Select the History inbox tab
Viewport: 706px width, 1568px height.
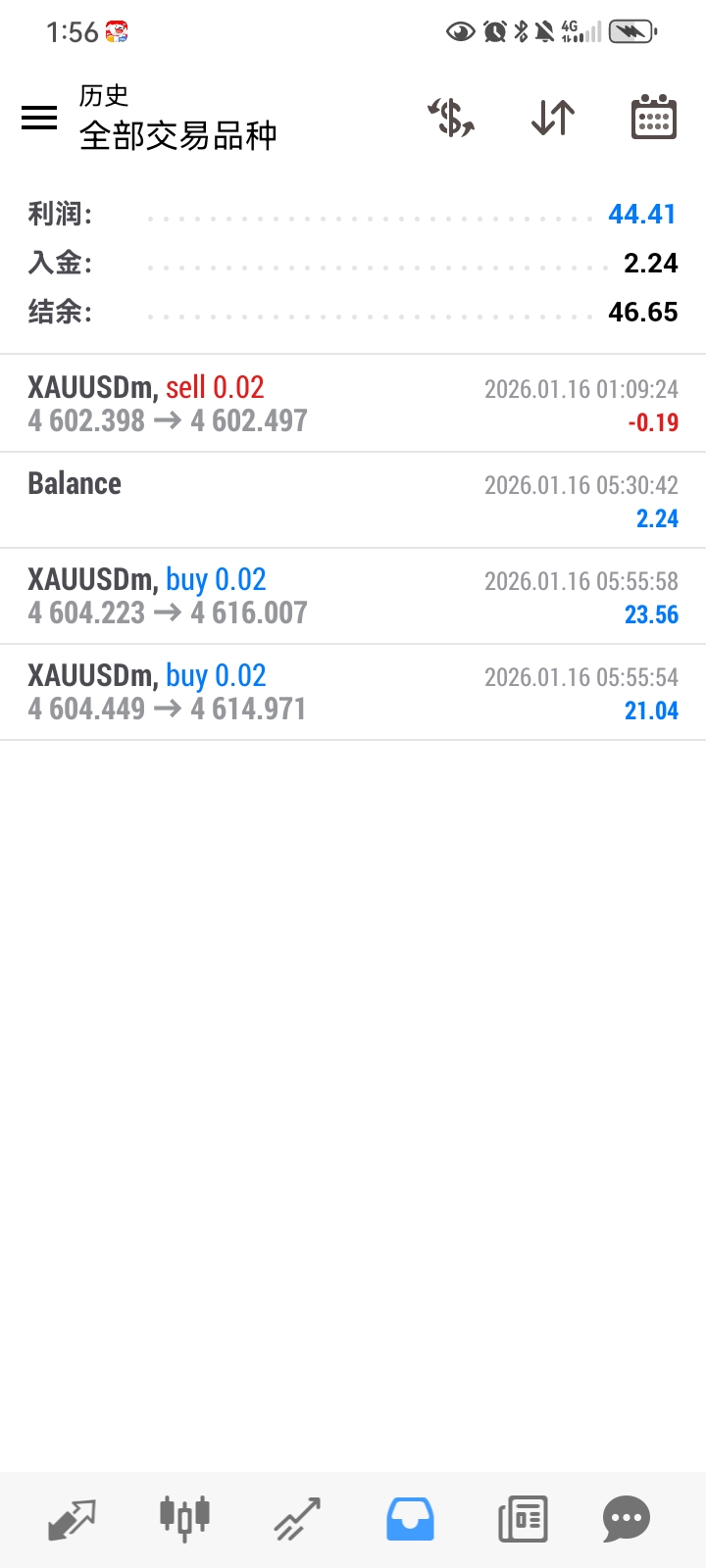[410, 1520]
